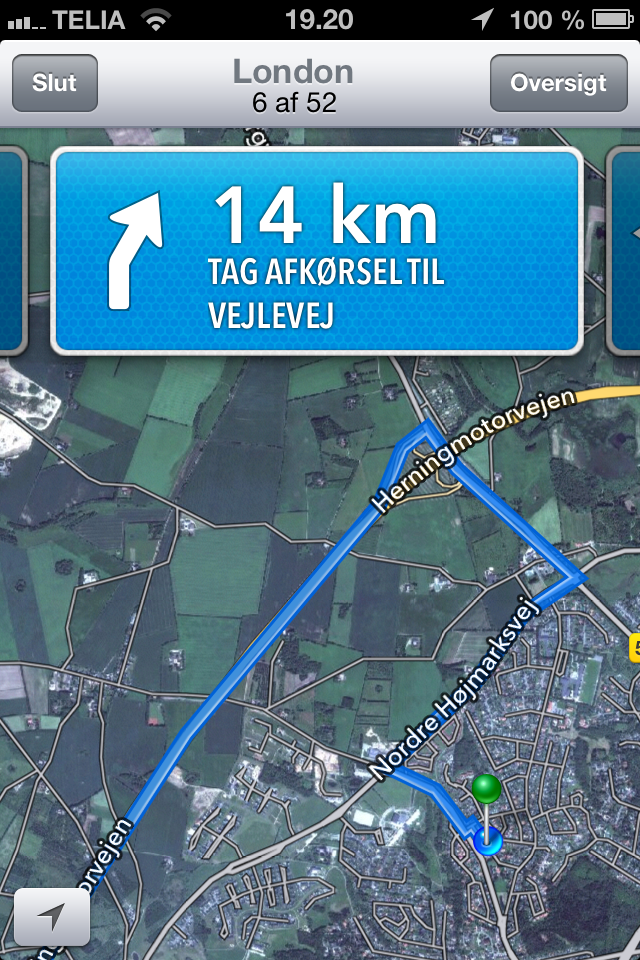Show the previous direction sign card

click(10, 251)
